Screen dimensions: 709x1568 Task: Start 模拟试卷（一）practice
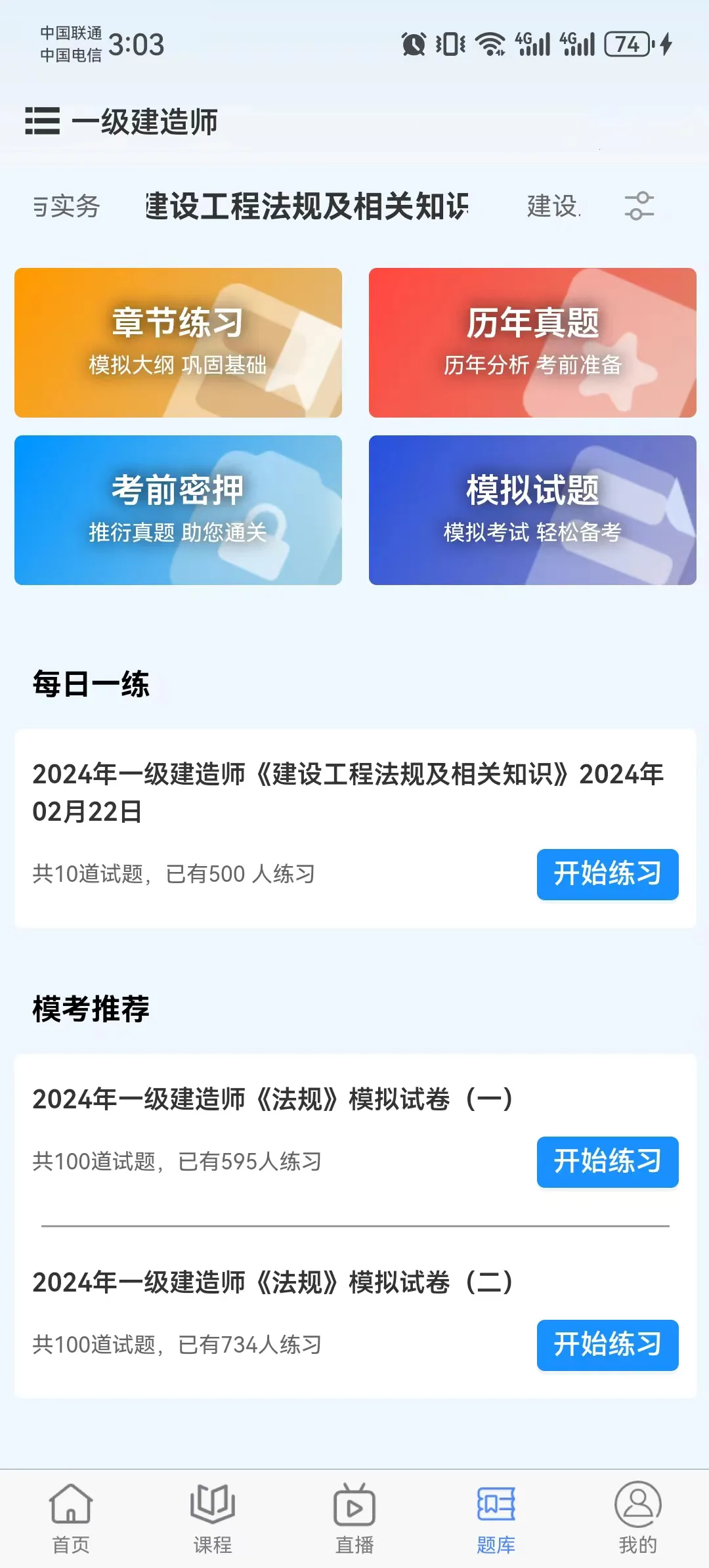click(x=606, y=1162)
